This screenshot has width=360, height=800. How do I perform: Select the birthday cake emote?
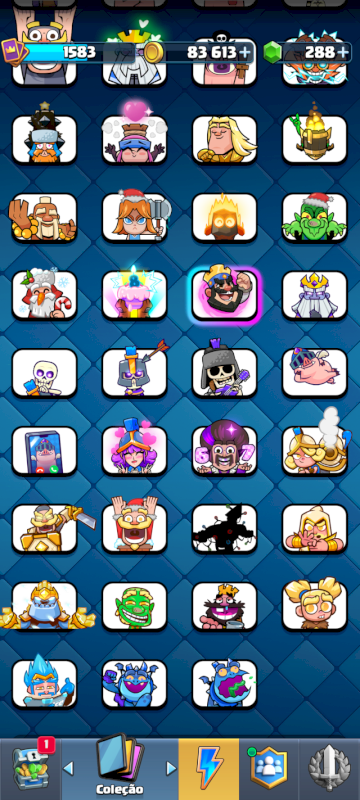pos(135,295)
